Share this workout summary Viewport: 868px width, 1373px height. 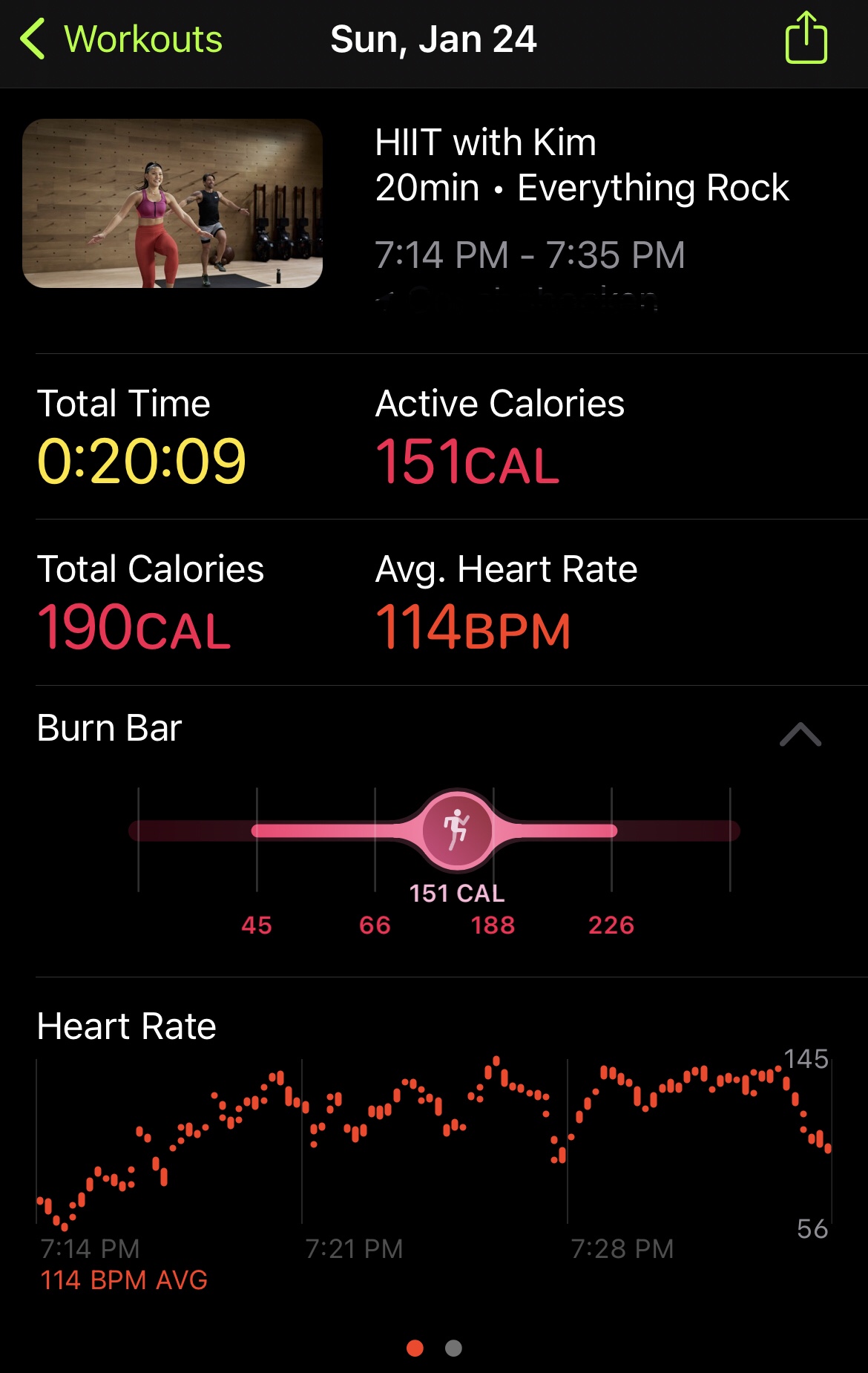tap(806, 39)
